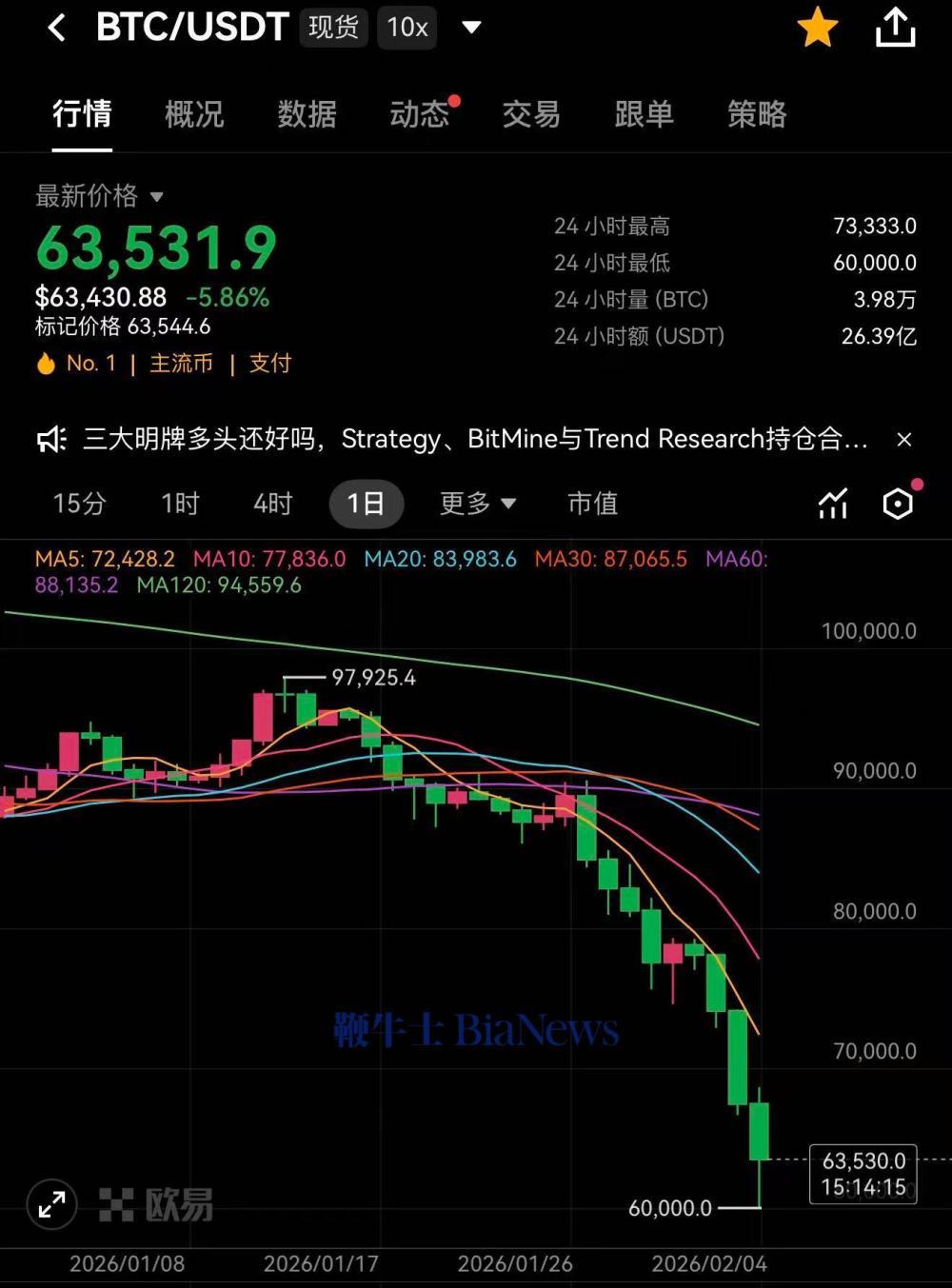Viewport: 952px width, 1288px height.
Task: Activate the 4时 timeframe
Action: [271, 504]
